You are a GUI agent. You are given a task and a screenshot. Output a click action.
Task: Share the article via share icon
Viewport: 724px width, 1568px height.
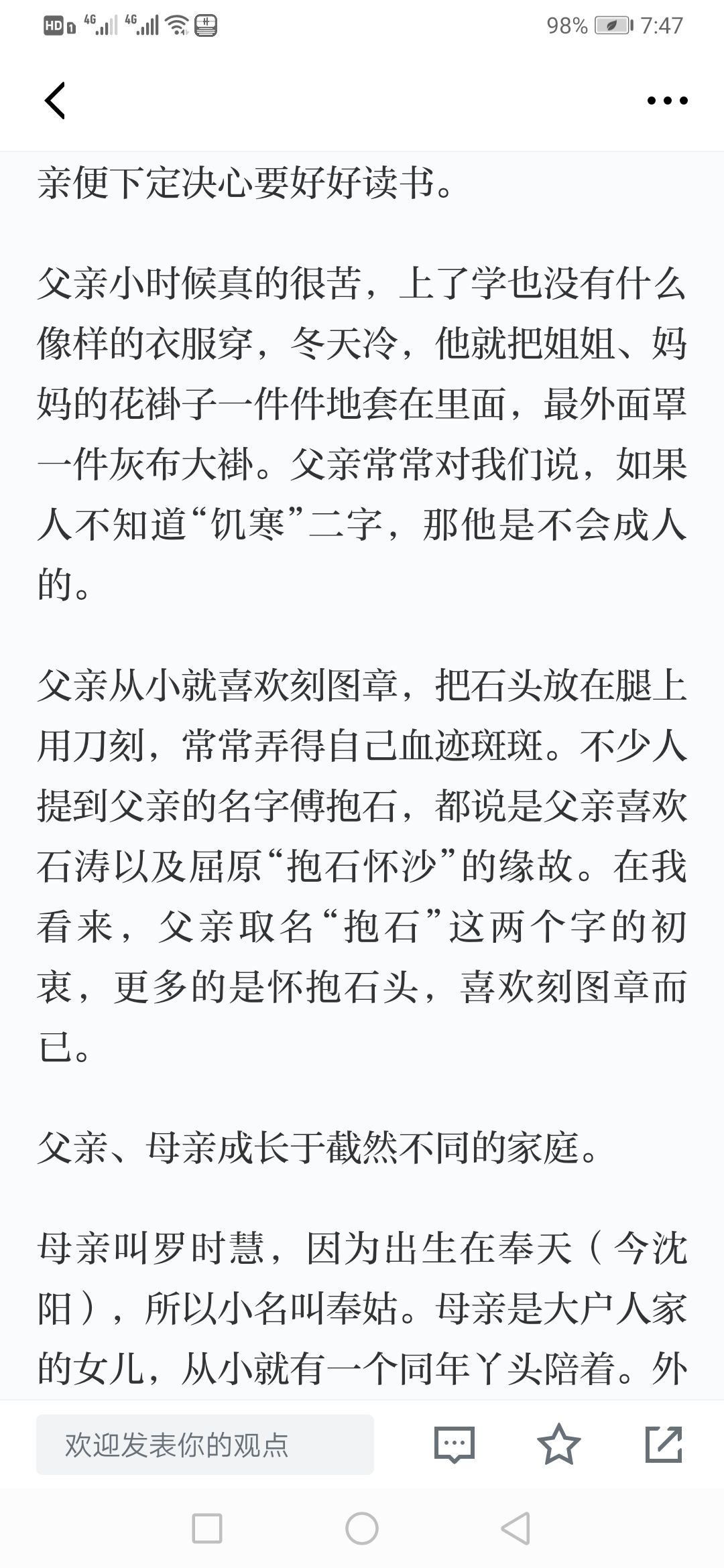pyautogui.click(x=664, y=1444)
